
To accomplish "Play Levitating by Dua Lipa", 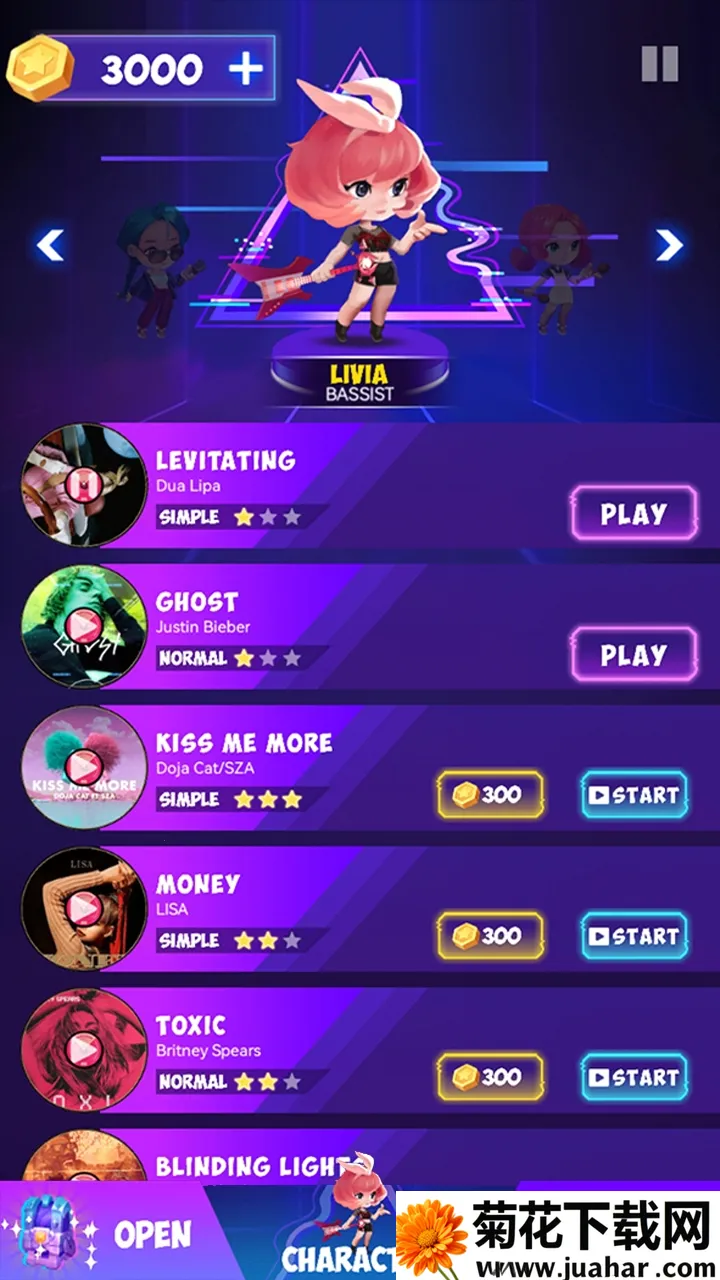I will pos(633,514).
